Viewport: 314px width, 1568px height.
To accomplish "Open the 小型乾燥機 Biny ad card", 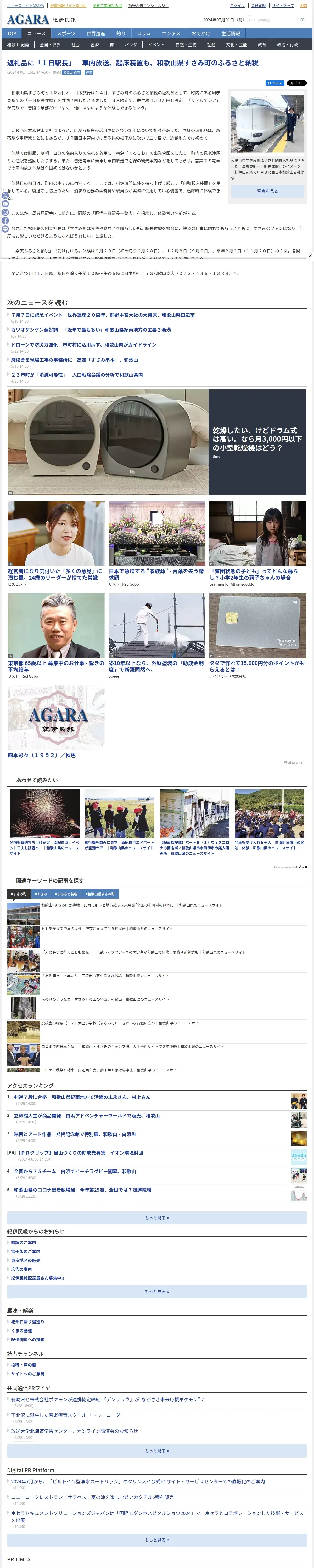I will tap(157, 442).
